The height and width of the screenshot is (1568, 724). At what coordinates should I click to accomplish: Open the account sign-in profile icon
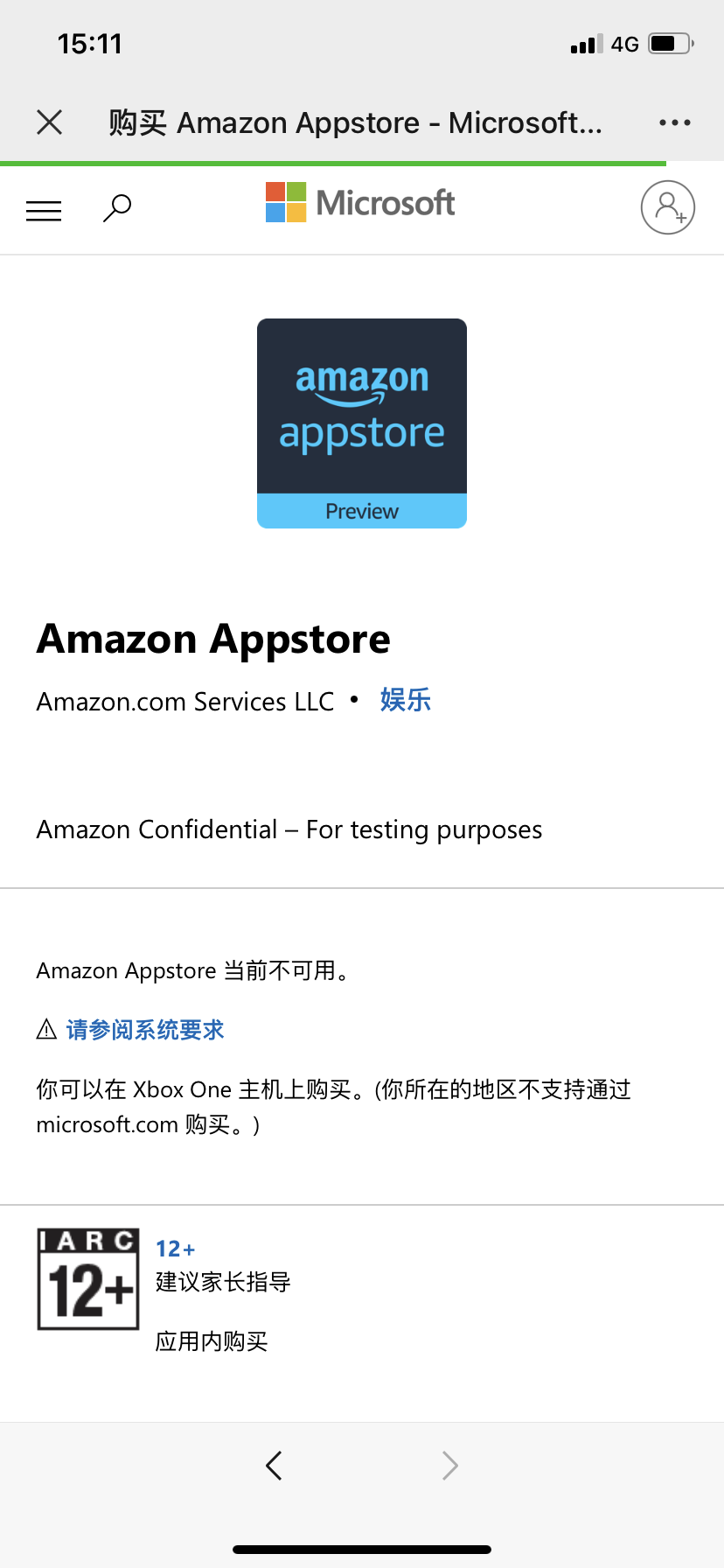click(667, 207)
